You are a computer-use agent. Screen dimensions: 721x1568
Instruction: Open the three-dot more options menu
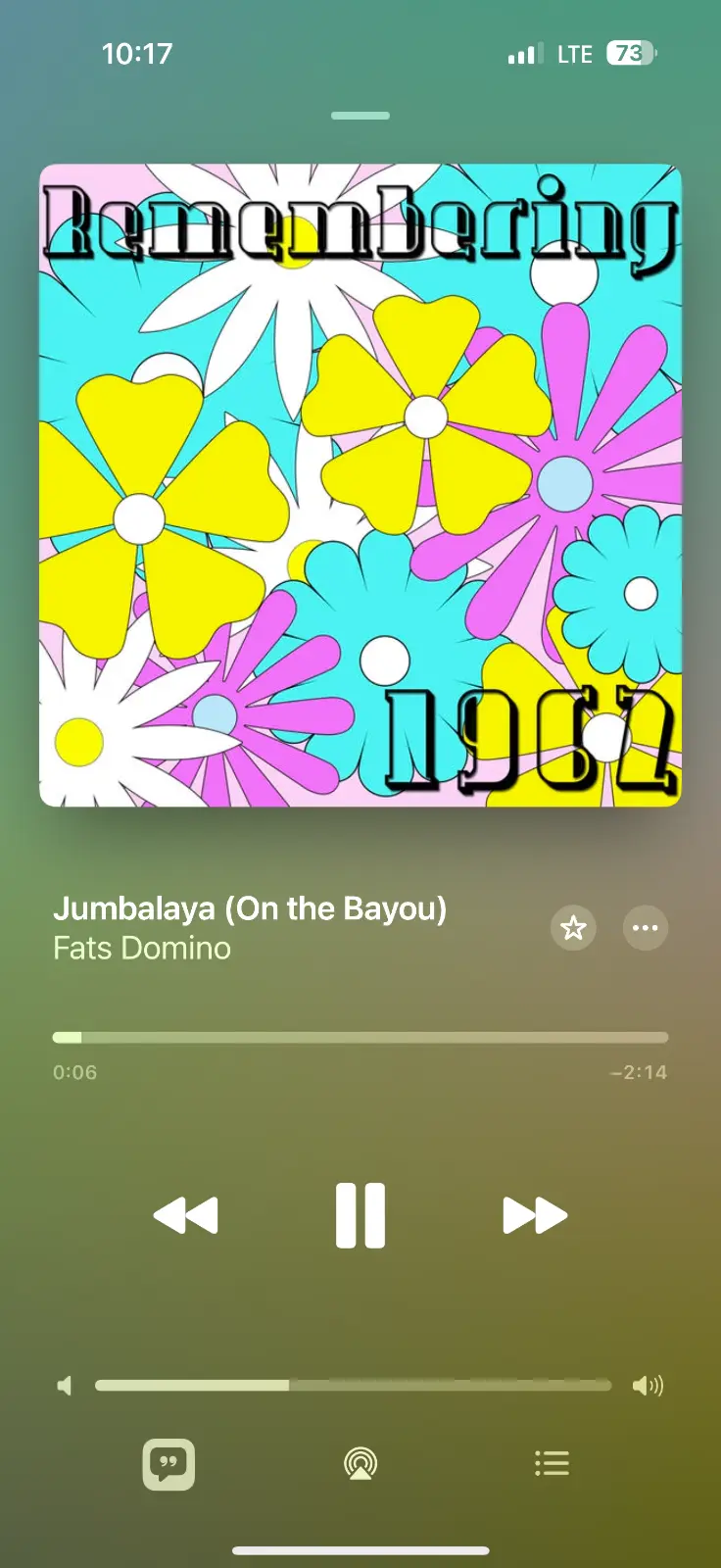tap(646, 927)
